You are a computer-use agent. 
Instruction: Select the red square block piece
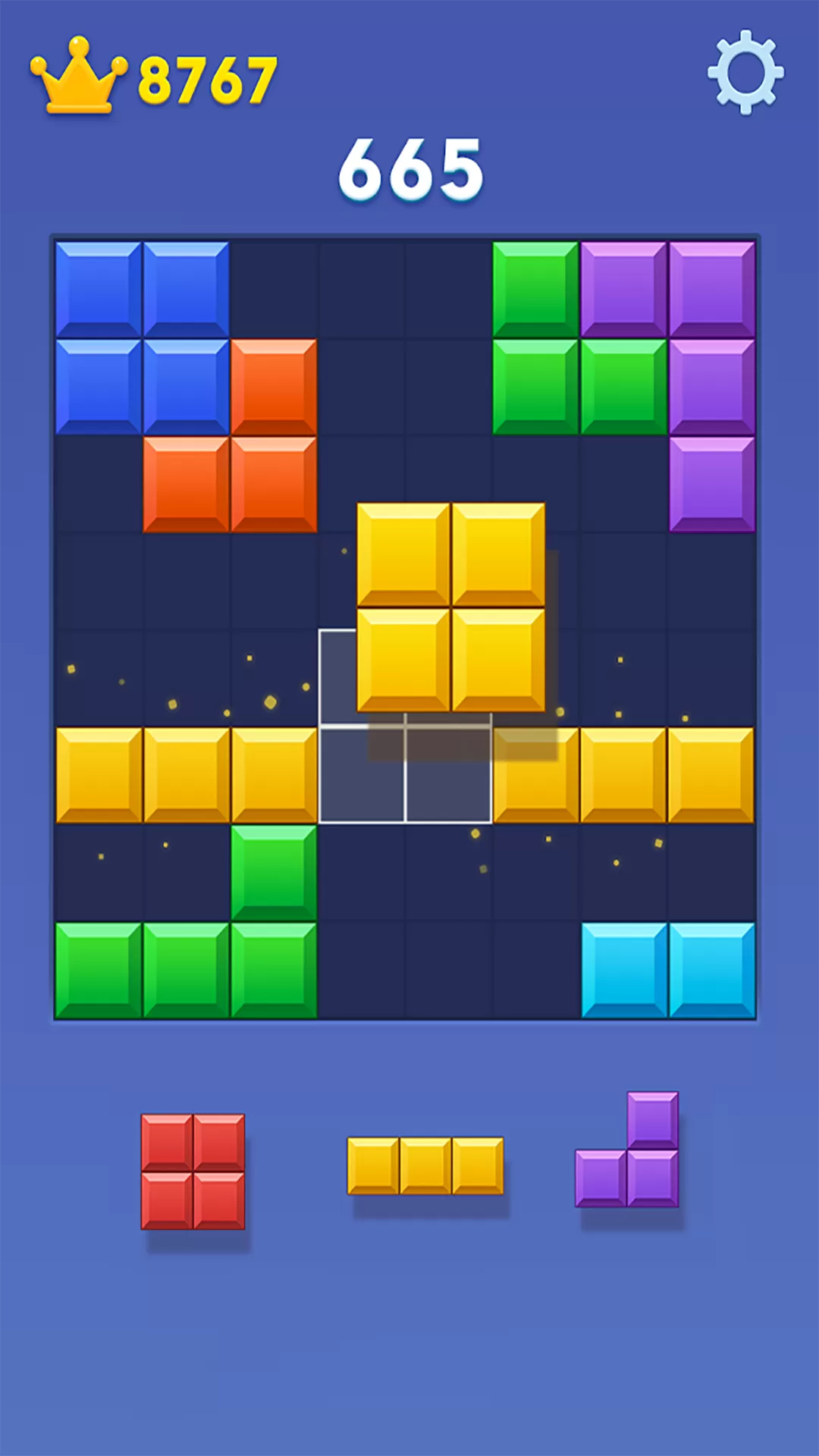click(x=193, y=1171)
